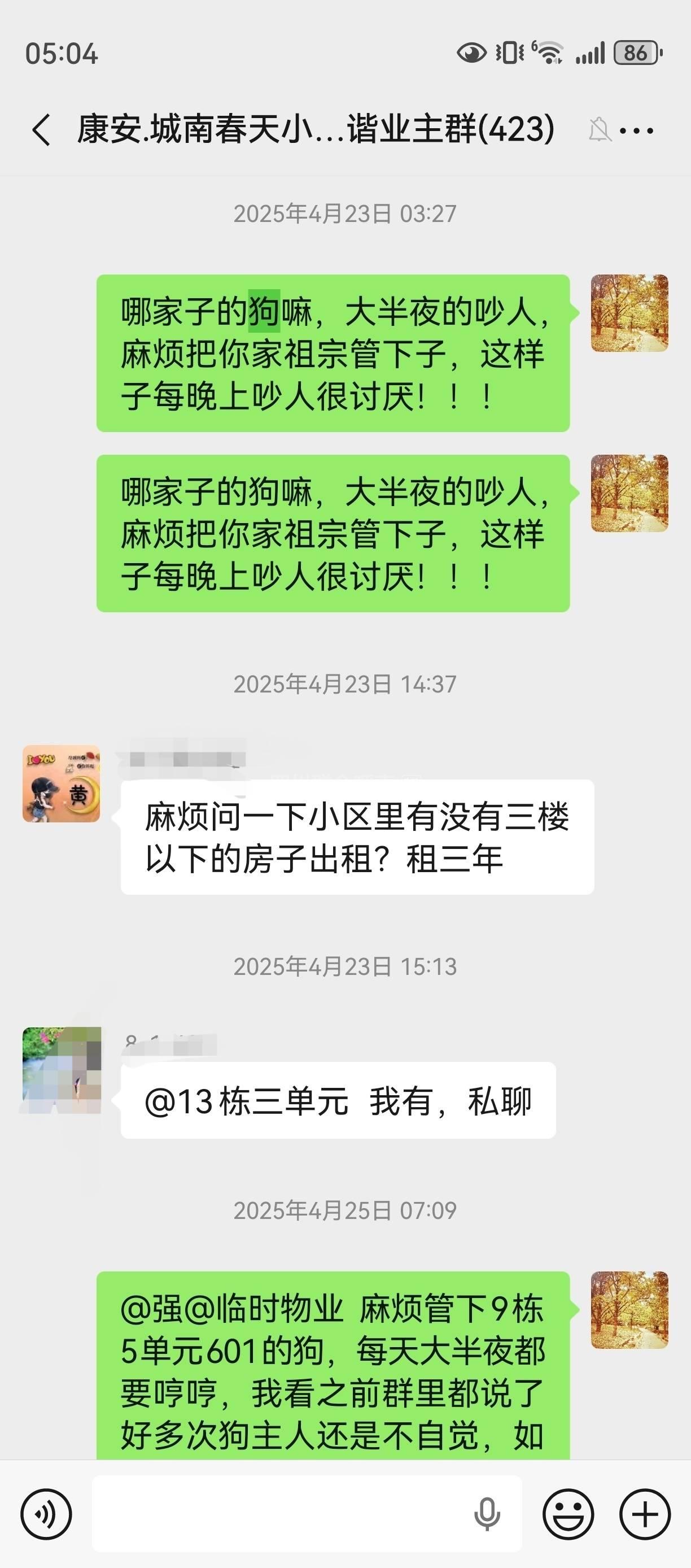The height and width of the screenshot is (1568, 691).
Task: Open the plus attachment menu
Action: (645, 1514)
